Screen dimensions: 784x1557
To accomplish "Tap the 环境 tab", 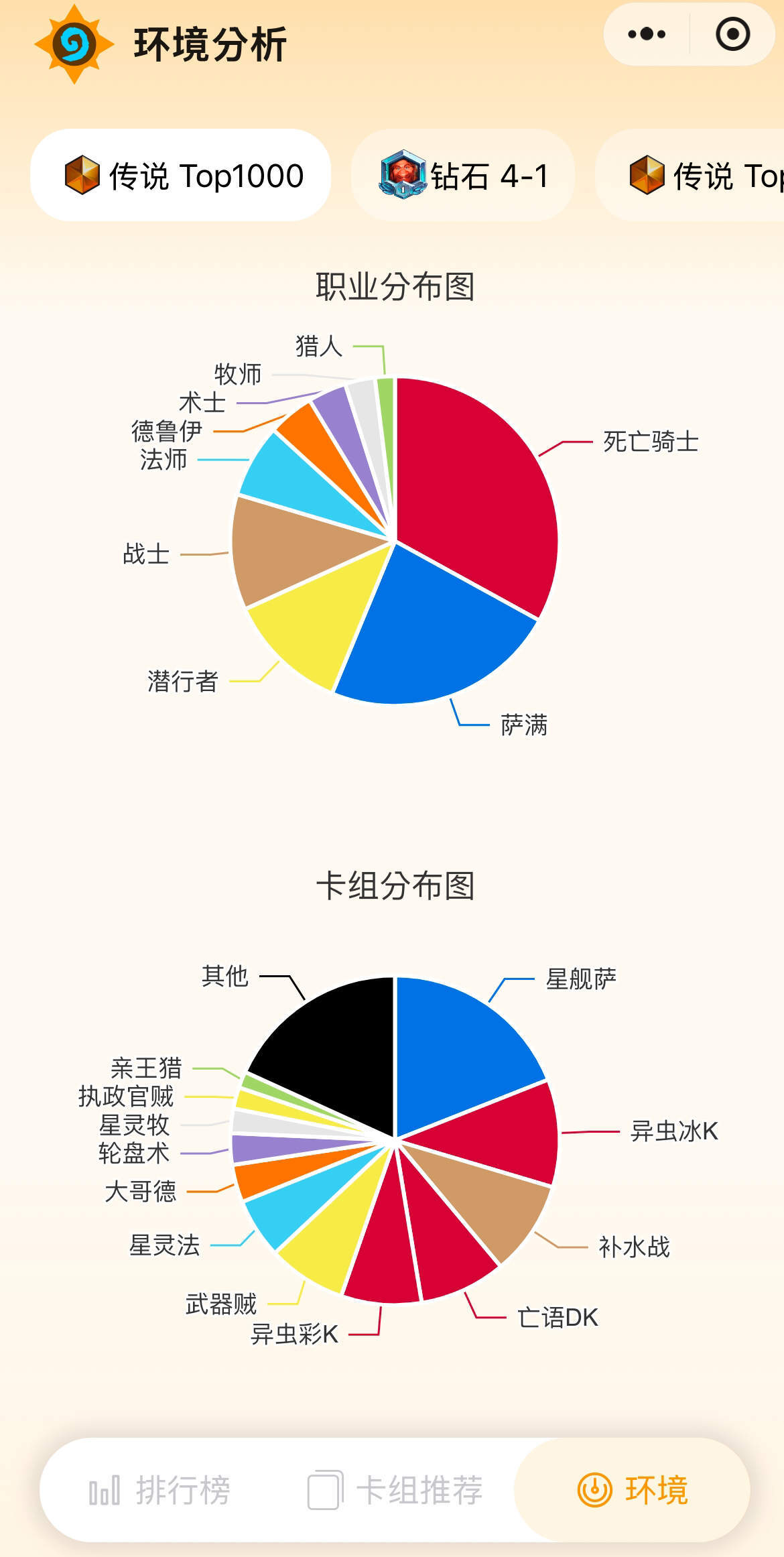I will [633, 1491].
